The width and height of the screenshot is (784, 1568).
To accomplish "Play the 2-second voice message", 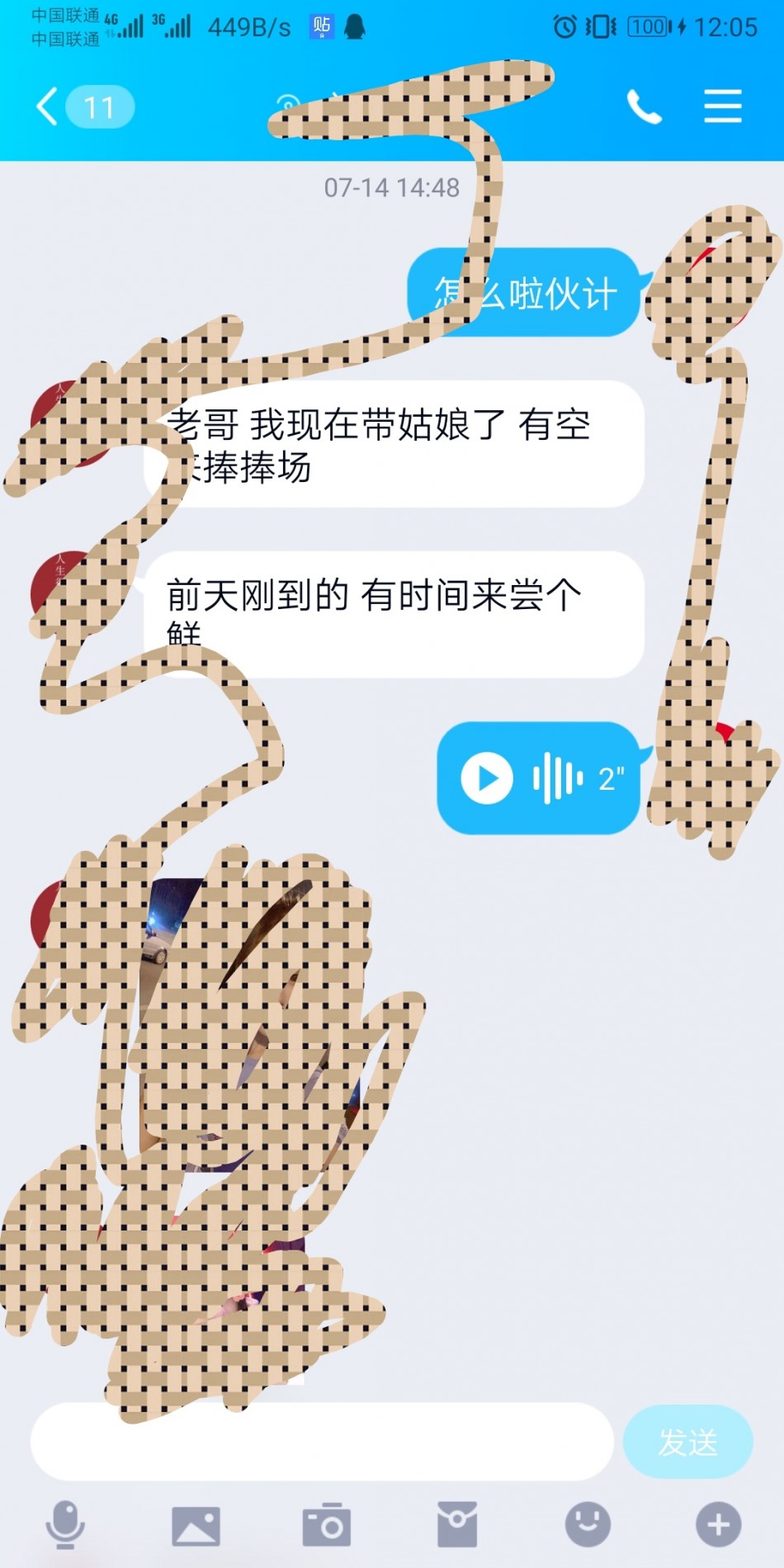I will click(487, 777).
